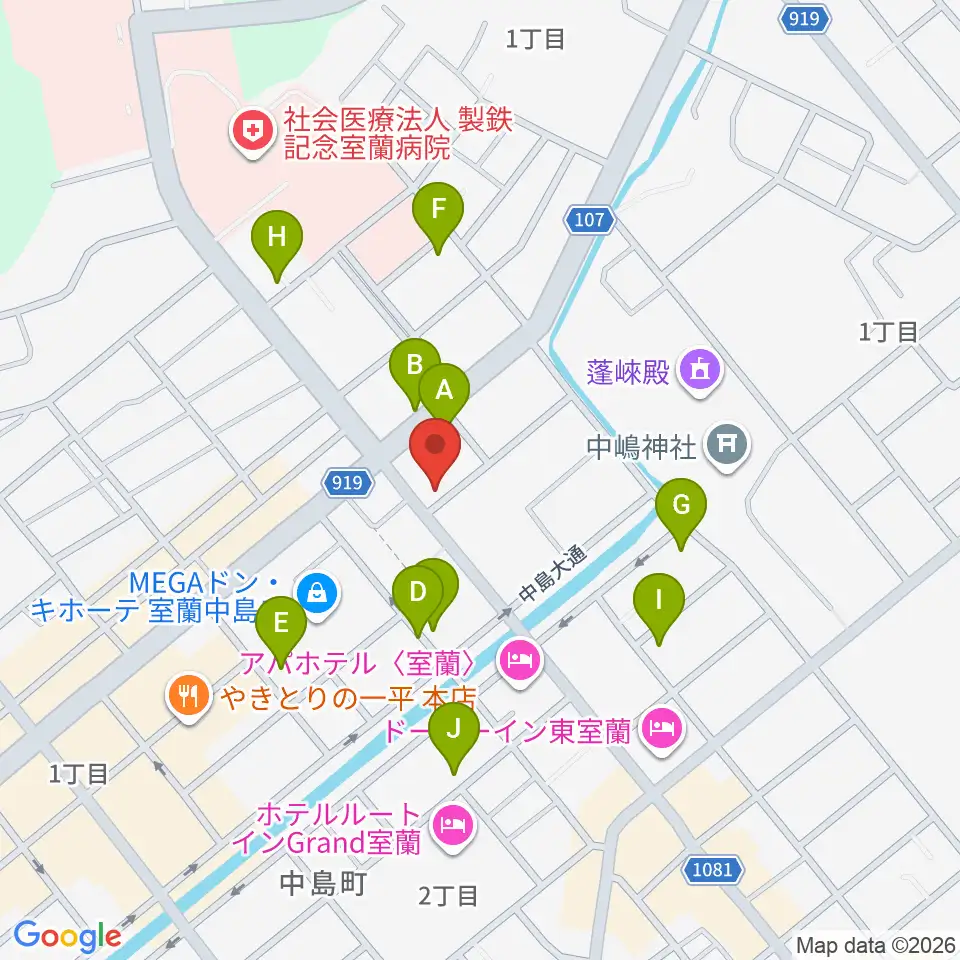Open the 中嶋神社 shrine pin
Screen dimensions: 960x960
(727, 445)
